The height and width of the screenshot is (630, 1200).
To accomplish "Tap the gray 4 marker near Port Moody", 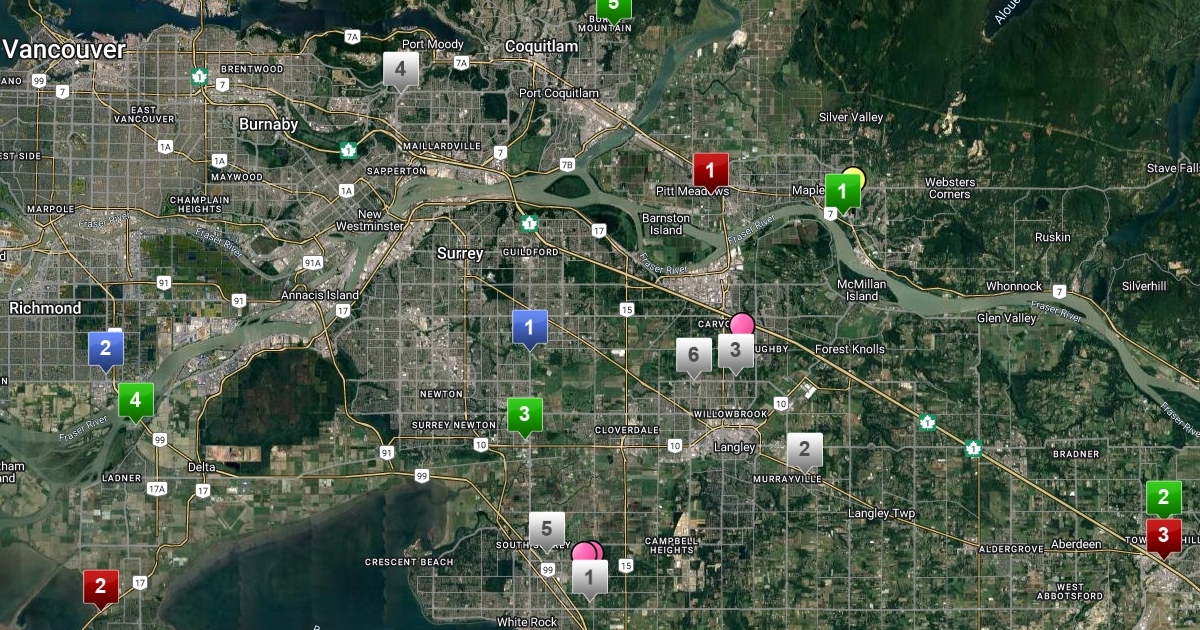I will (x=400, y=69).
